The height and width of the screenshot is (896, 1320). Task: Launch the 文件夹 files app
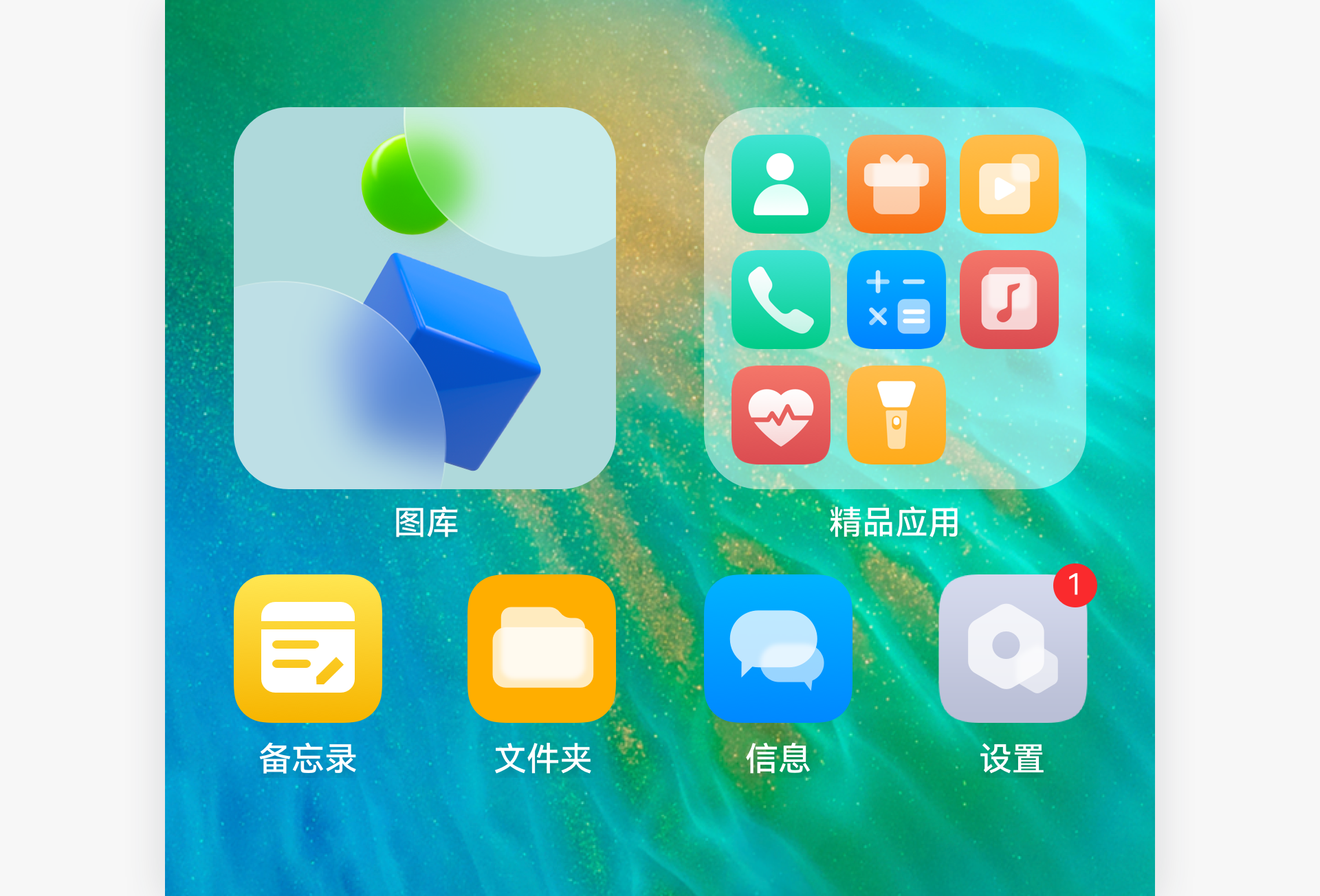coord(541,648)
